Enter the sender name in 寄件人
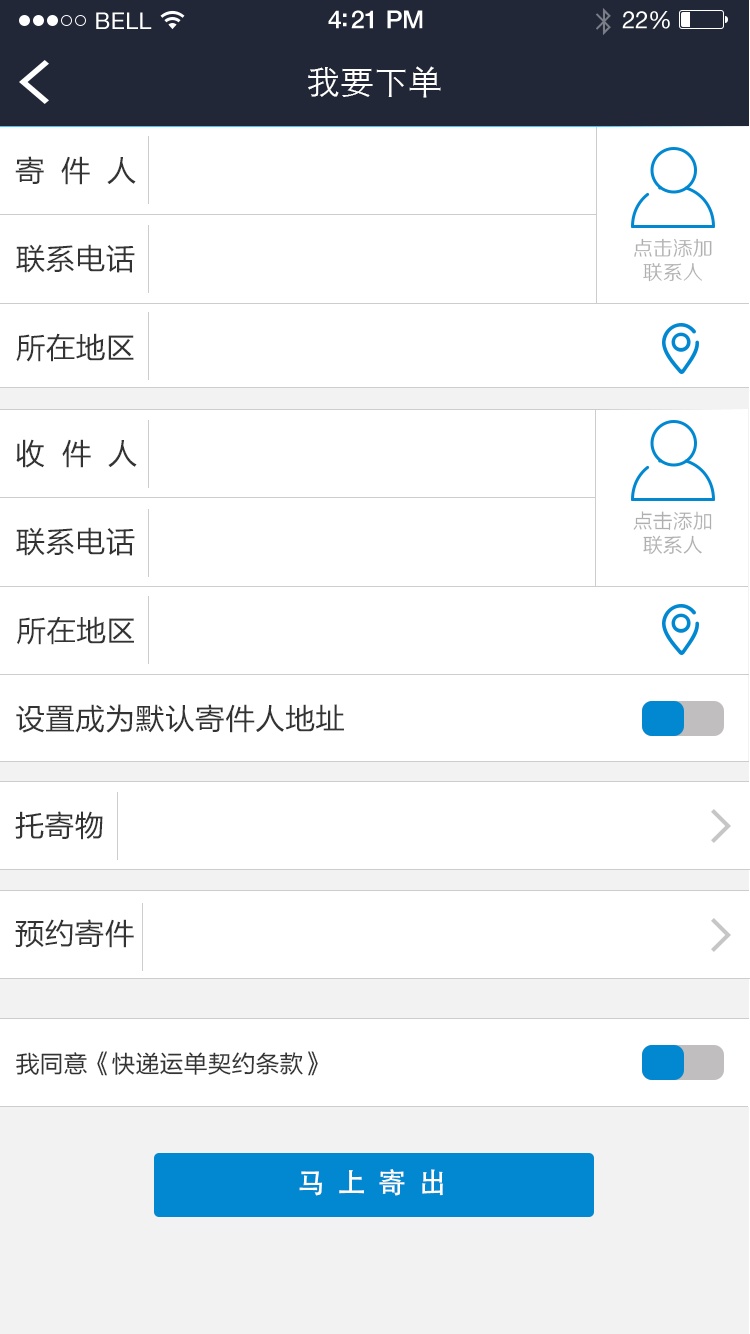Viewport: 750px width, 1334px height. (x=372, y=171)
